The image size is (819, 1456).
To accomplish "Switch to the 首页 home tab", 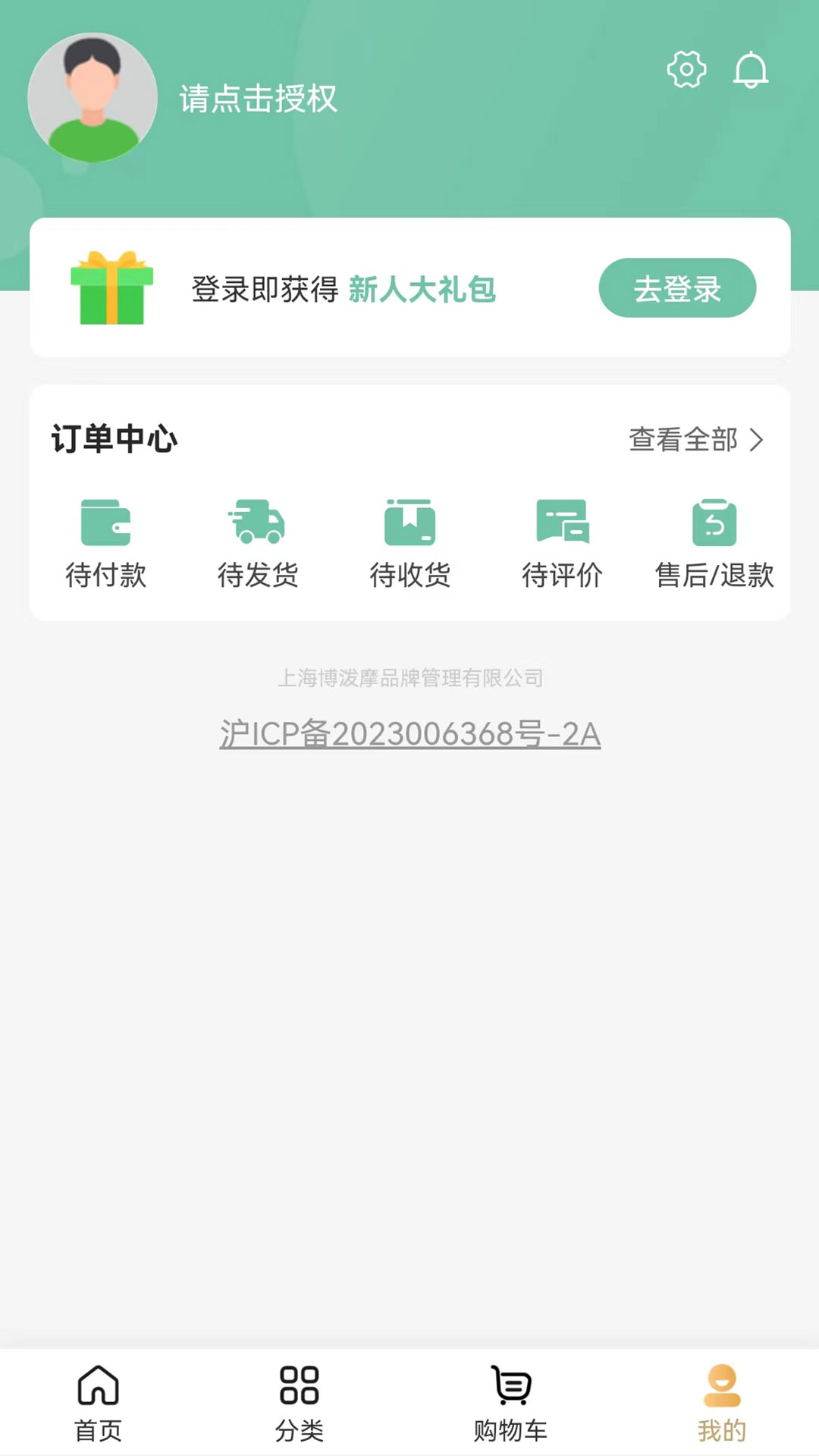I will tap(99, 1403).
